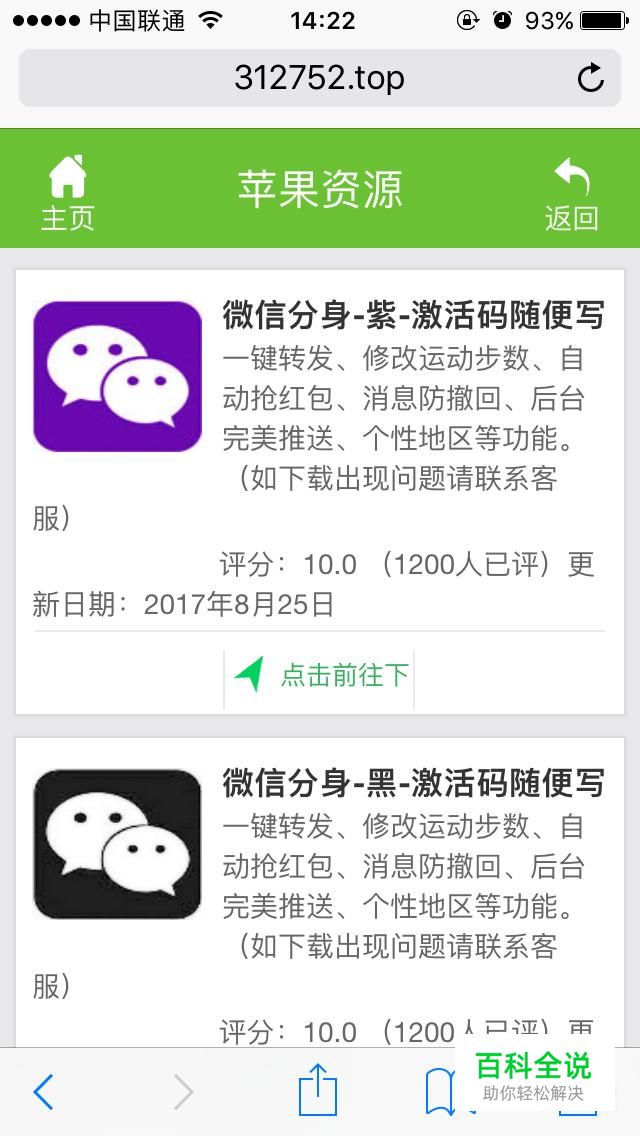Viewport: 640px width, 1136px height.
Task: Open Safari's share sheet
Action: pyautogui.click(x=318, y=1088)
